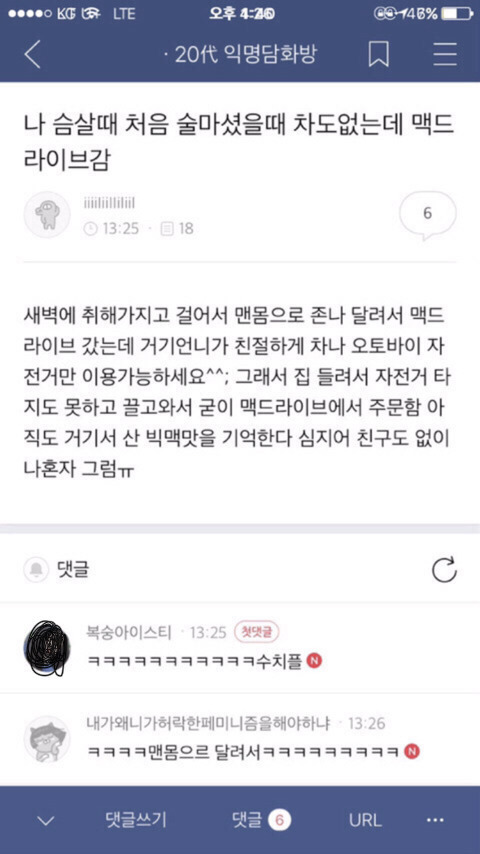Open the post author's profile avatar
Screen dimensions: 480x854
[47, 215]
